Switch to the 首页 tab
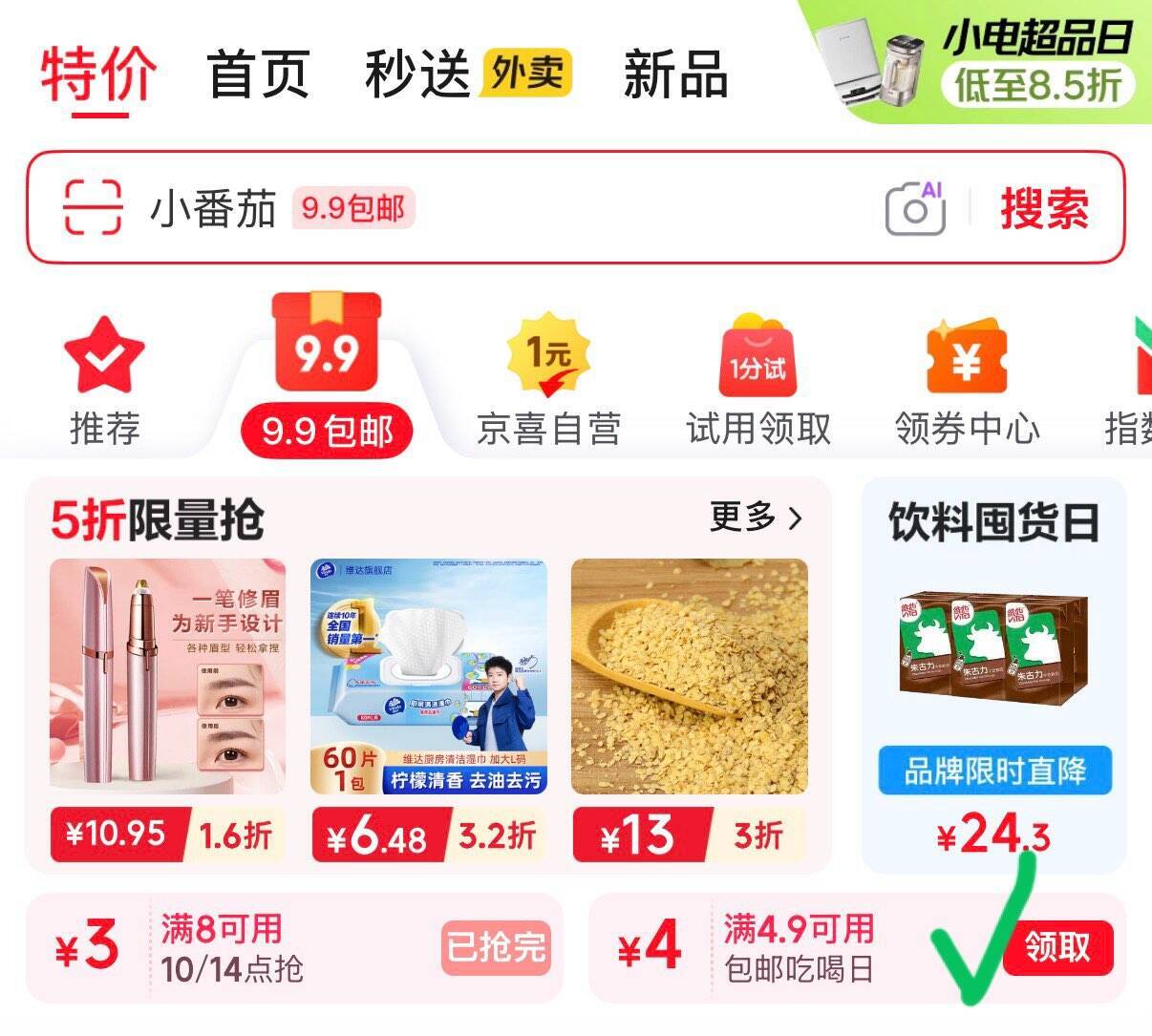 [x=258, y=74]
